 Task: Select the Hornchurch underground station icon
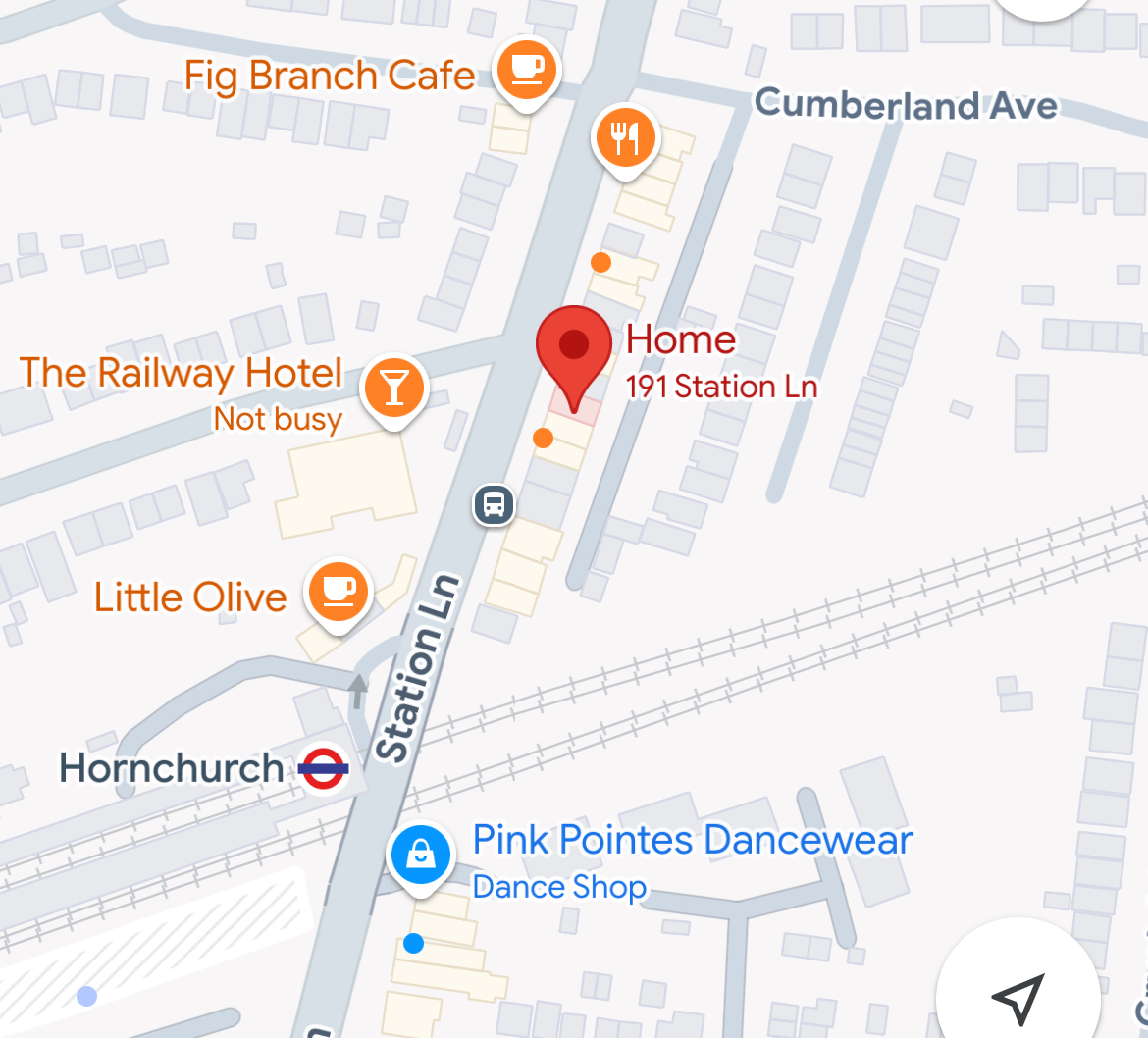click(324, 768)
